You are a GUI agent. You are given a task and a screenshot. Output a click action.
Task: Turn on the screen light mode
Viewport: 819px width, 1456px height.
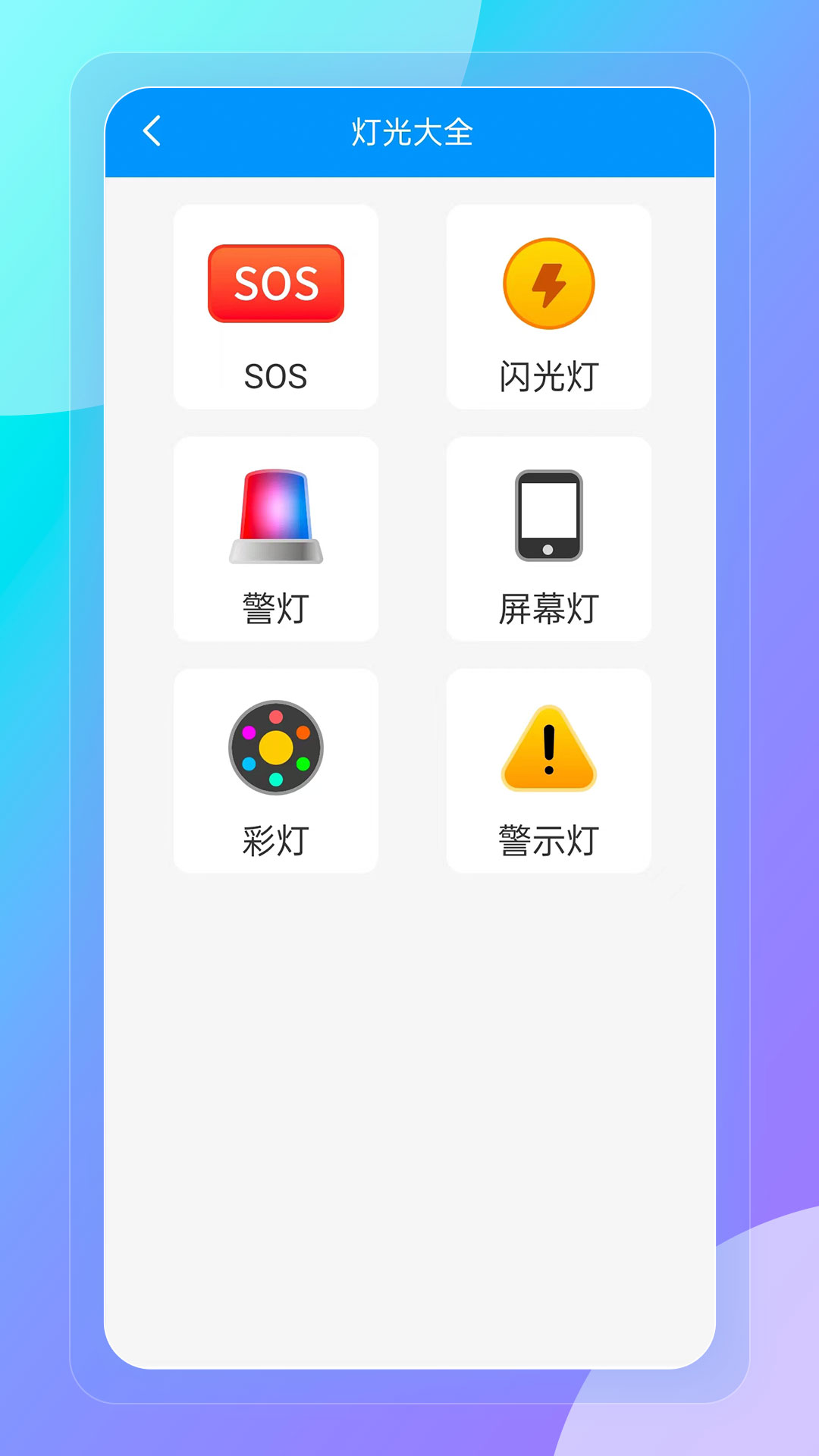point(549,538)
